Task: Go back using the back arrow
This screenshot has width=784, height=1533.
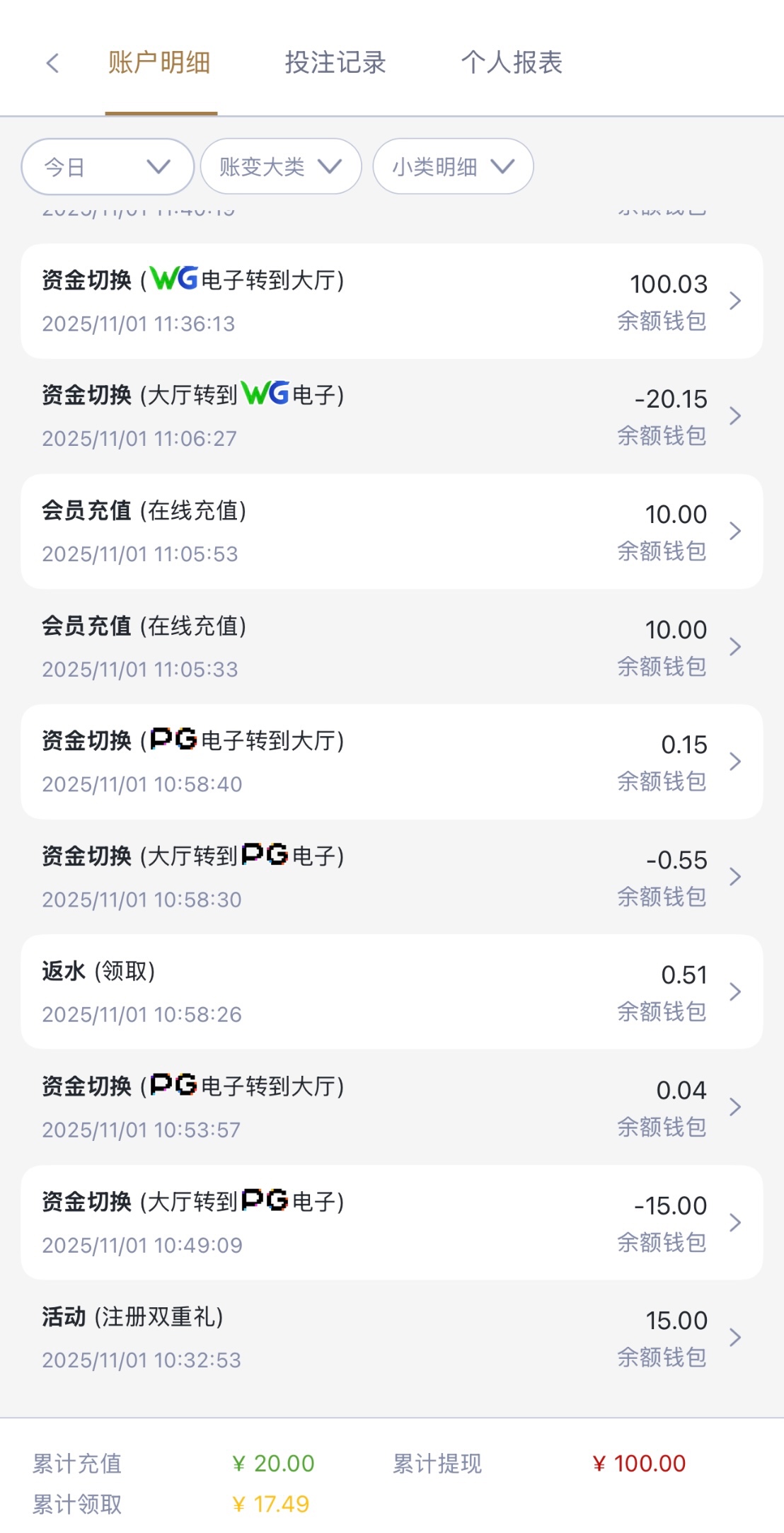Action: tap(52, 63)
